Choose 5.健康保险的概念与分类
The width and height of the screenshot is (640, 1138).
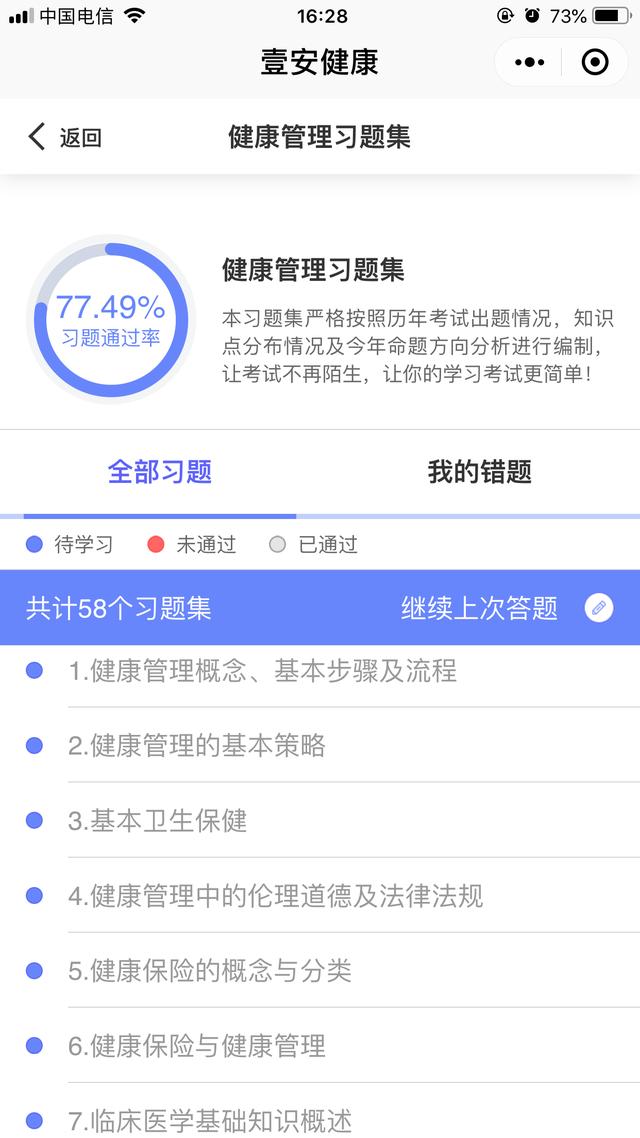[210, 970]
